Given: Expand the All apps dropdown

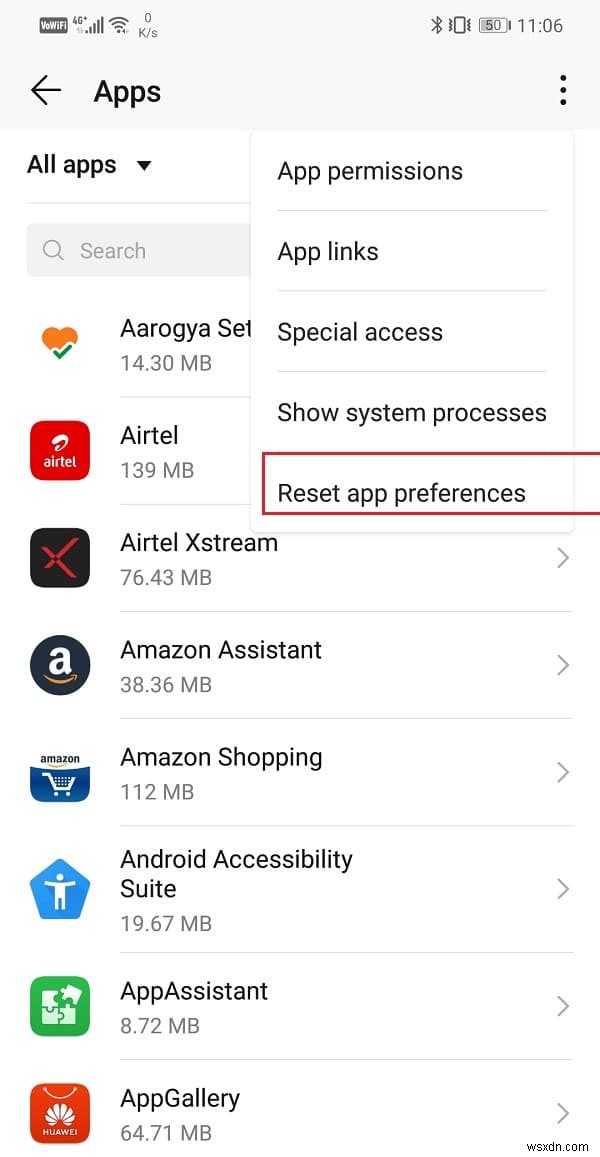Looking at the screenshot, I should 90,165.
